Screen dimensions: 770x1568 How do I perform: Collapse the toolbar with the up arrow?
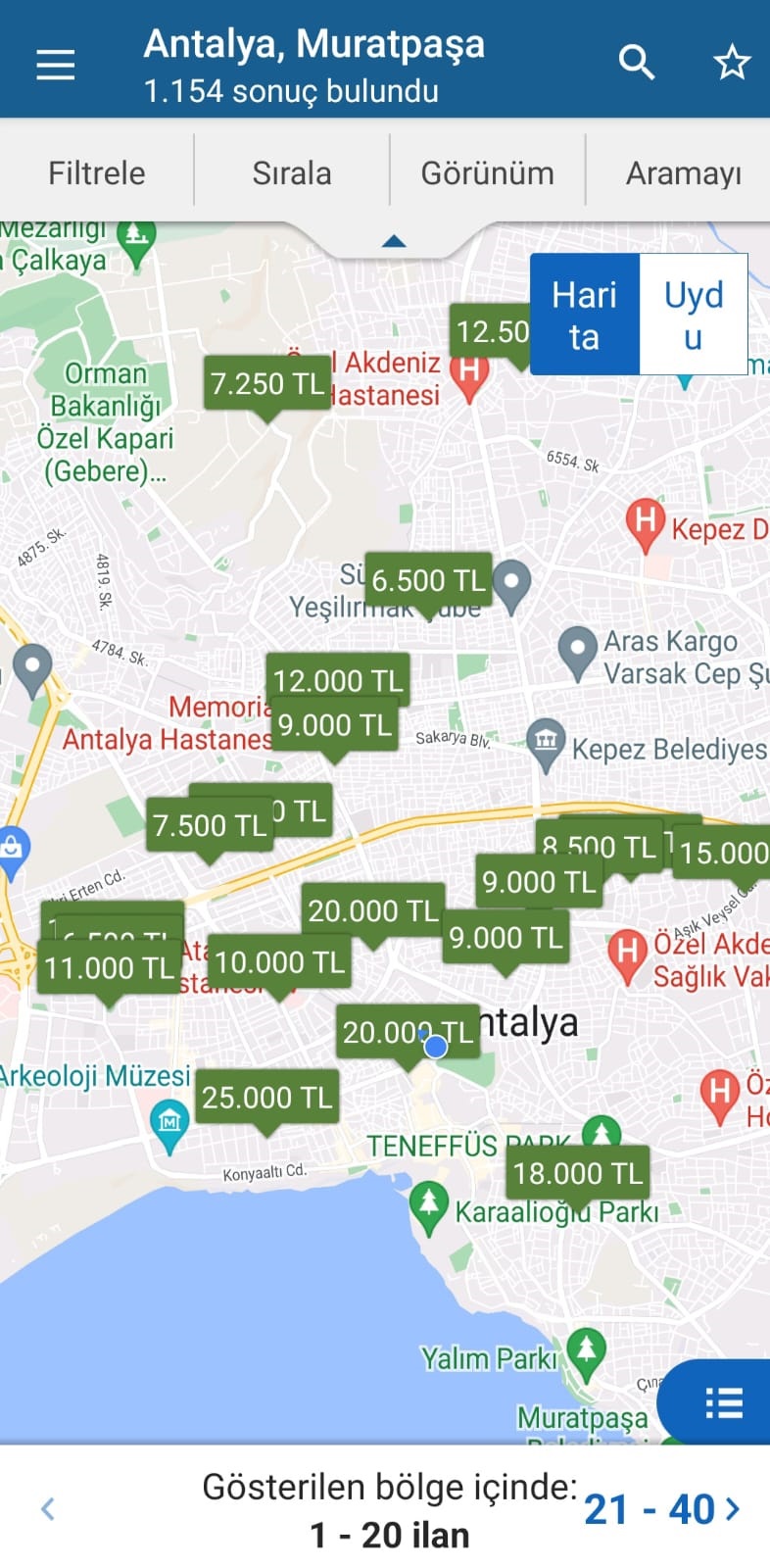394,241
